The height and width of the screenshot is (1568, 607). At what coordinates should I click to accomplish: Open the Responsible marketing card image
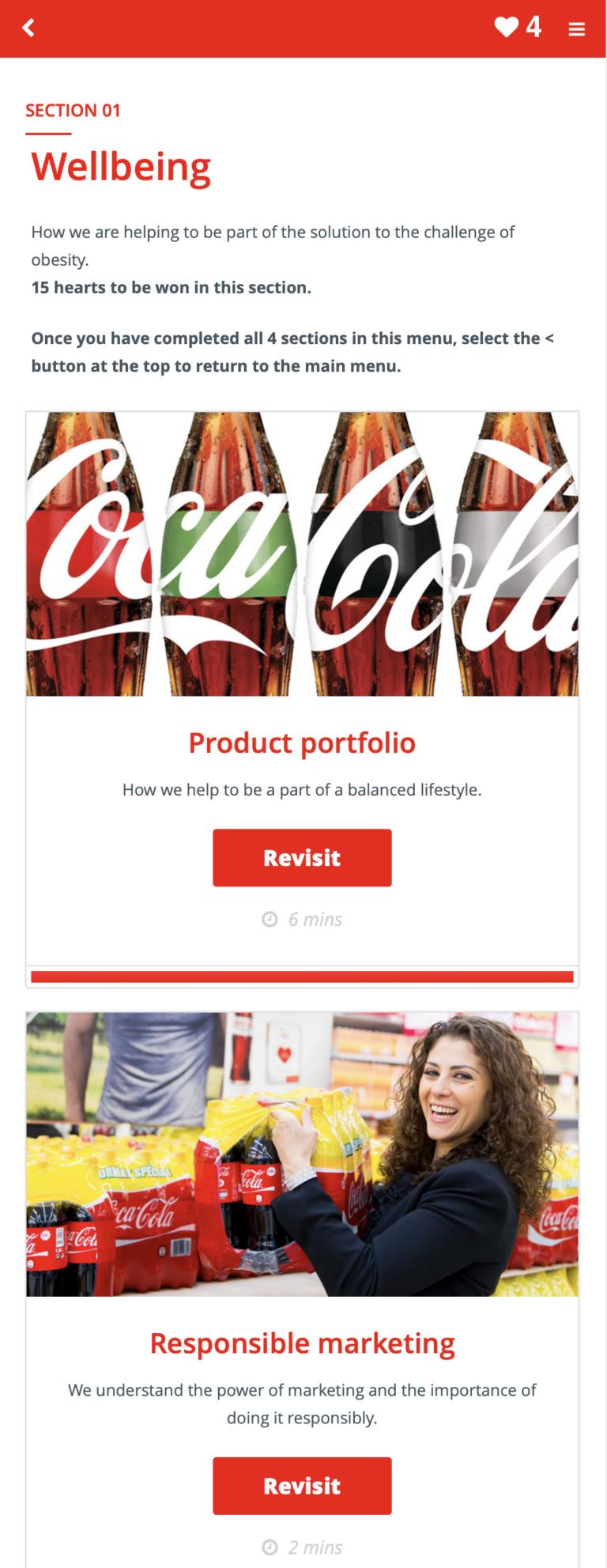point(302,1154)
